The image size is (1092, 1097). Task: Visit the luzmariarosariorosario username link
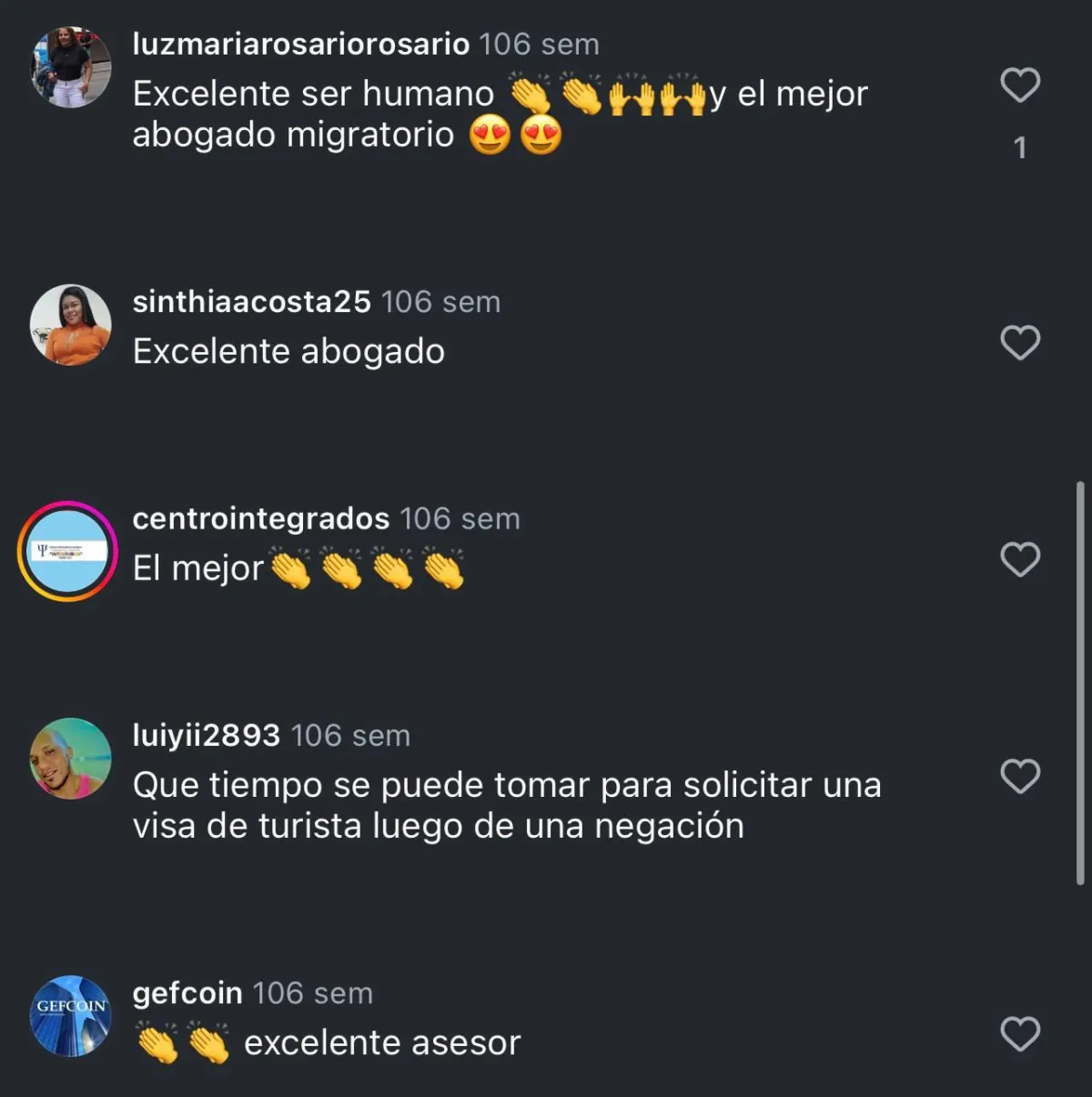[x=300, y=44]
